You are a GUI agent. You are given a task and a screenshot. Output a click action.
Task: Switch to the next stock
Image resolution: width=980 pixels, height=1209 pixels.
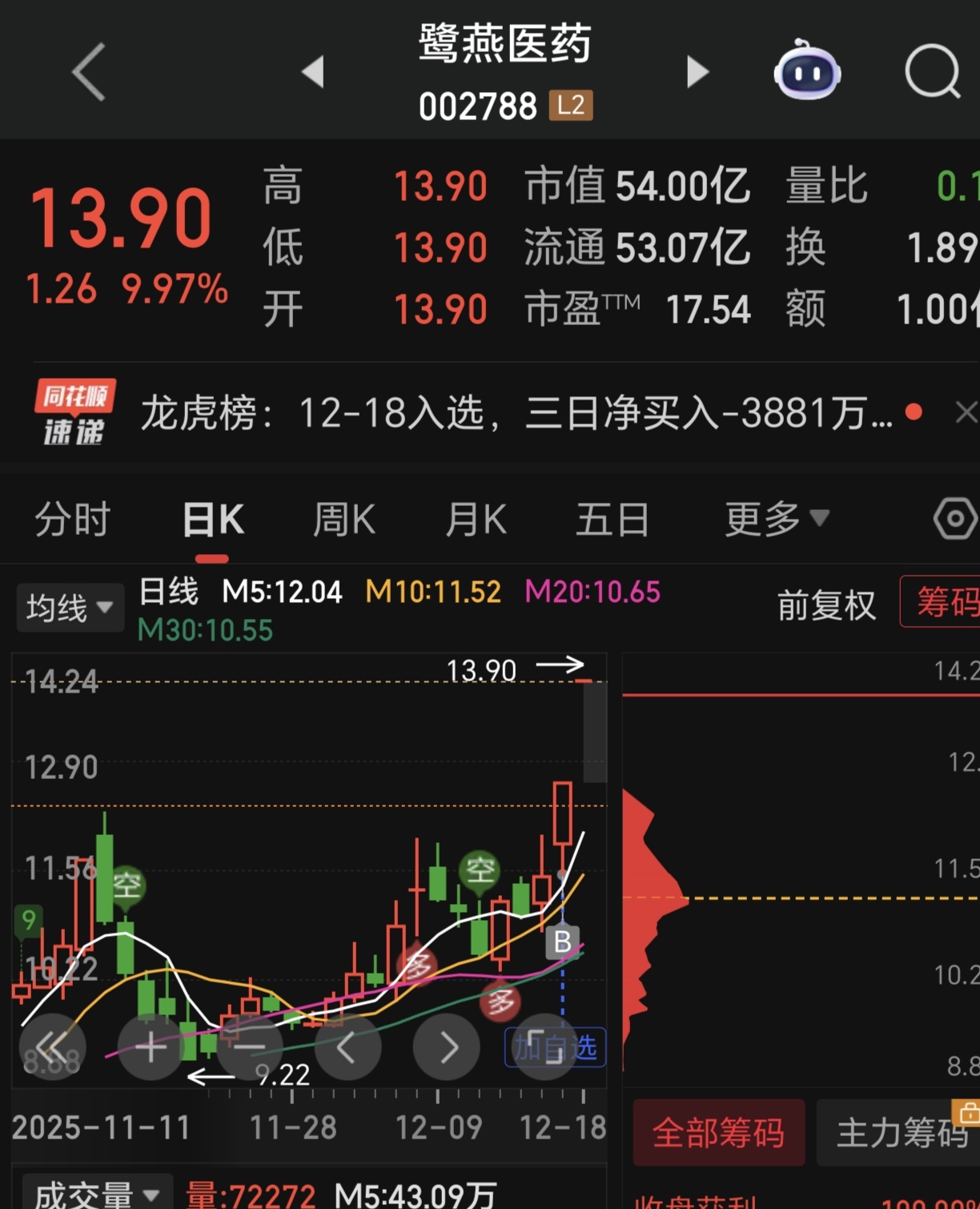[x=697, y=72]
